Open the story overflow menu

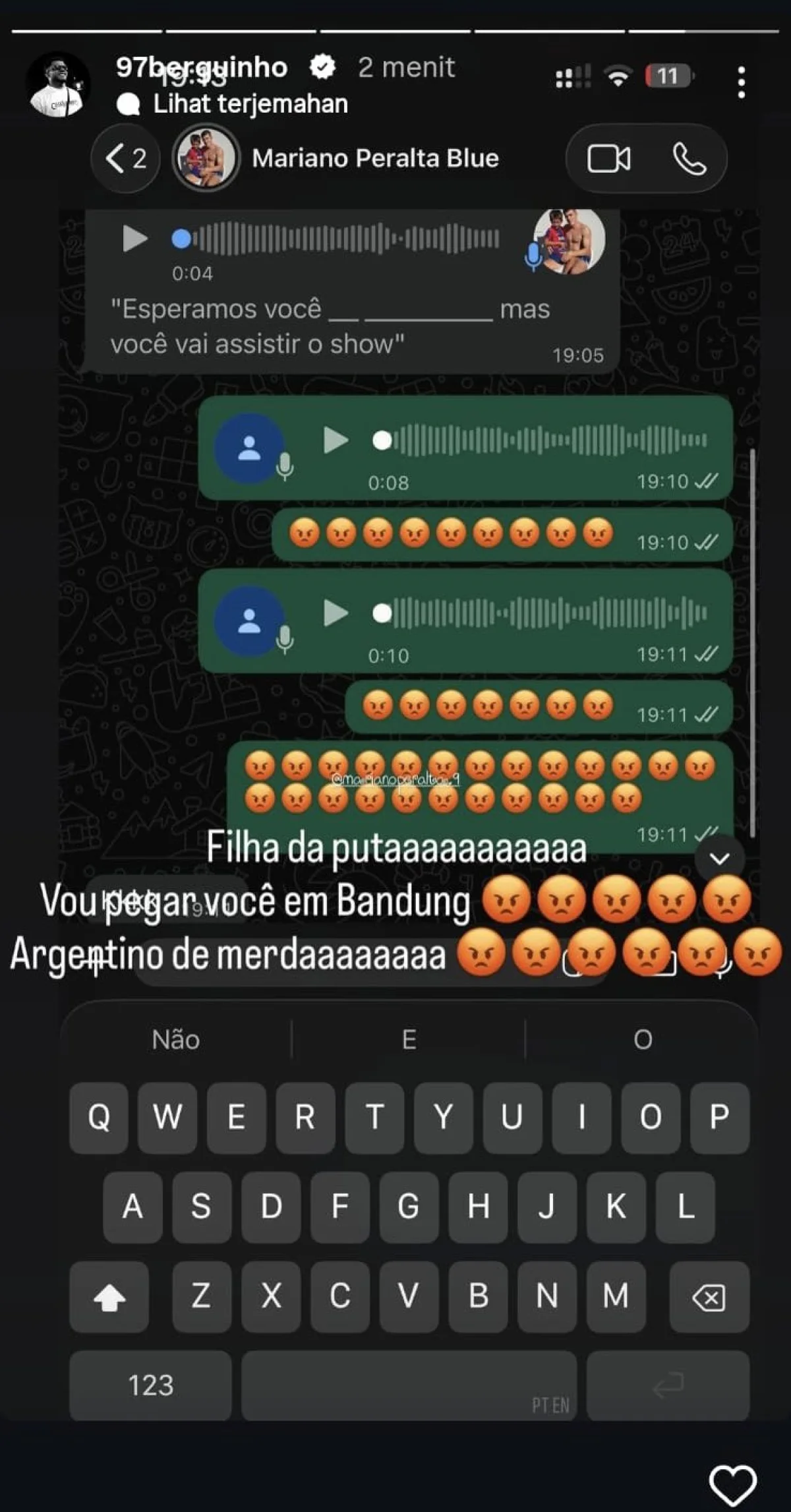point(742,82)
